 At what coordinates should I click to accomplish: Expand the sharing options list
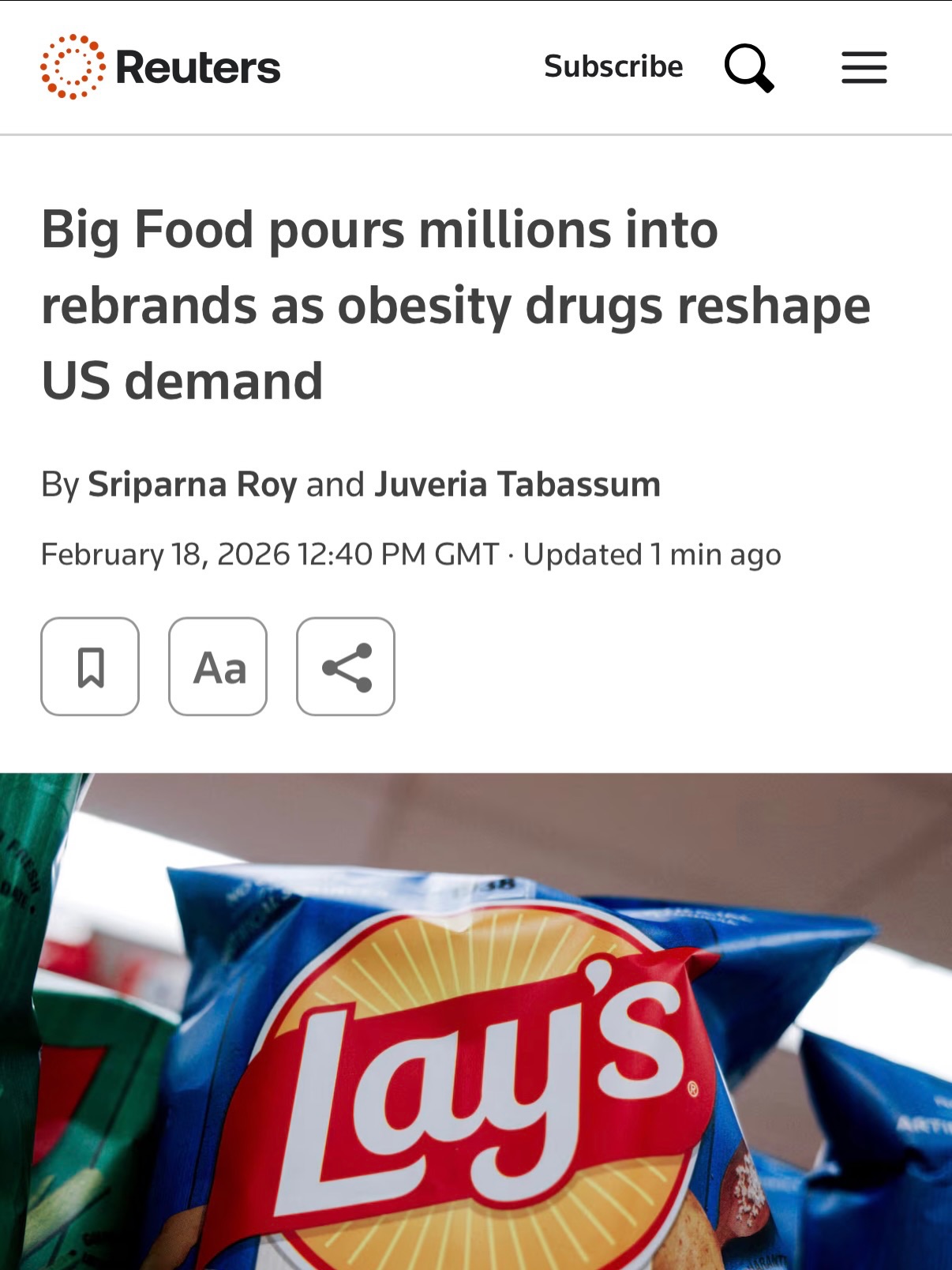[345, 667]
